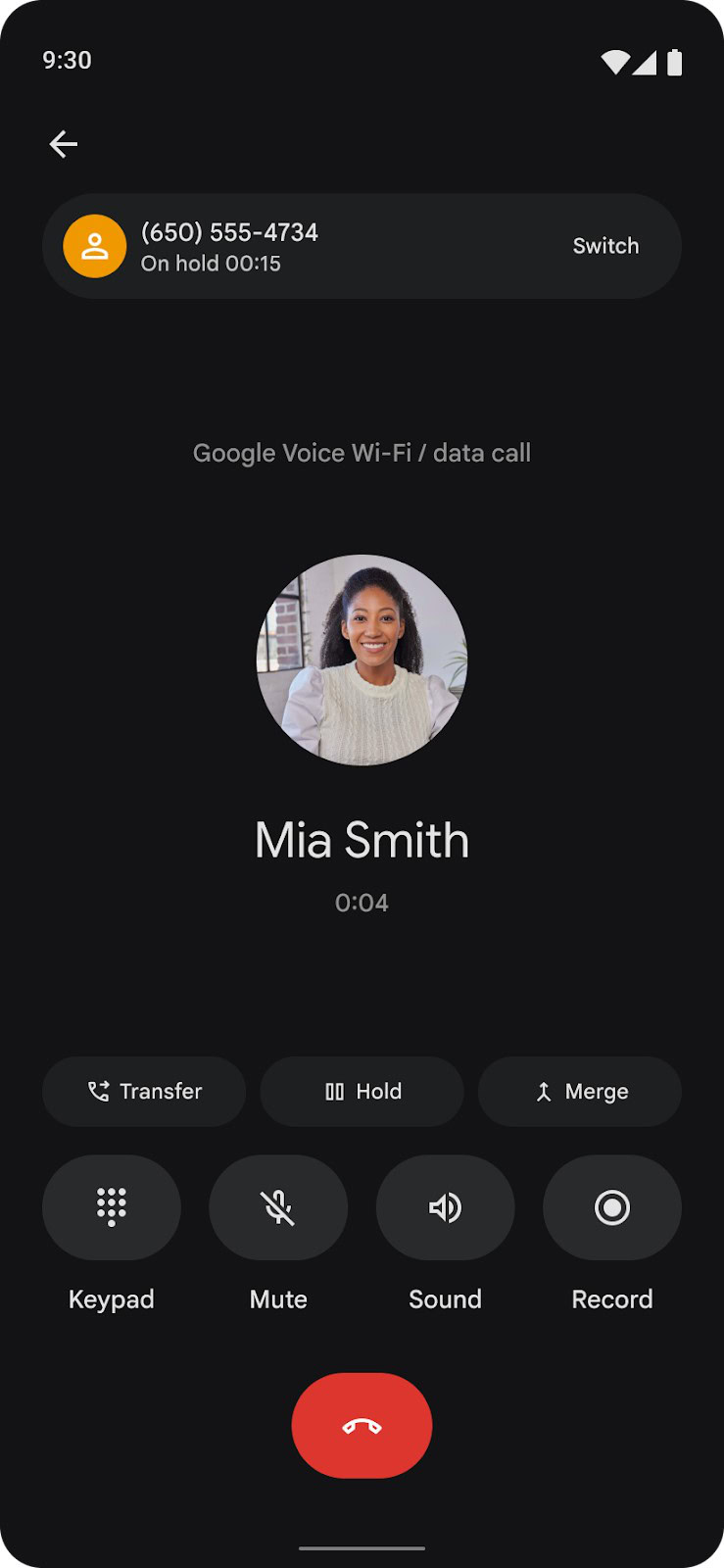724x1568 pixels.
Task: Mute the microphone
Action: point(278,1207)
